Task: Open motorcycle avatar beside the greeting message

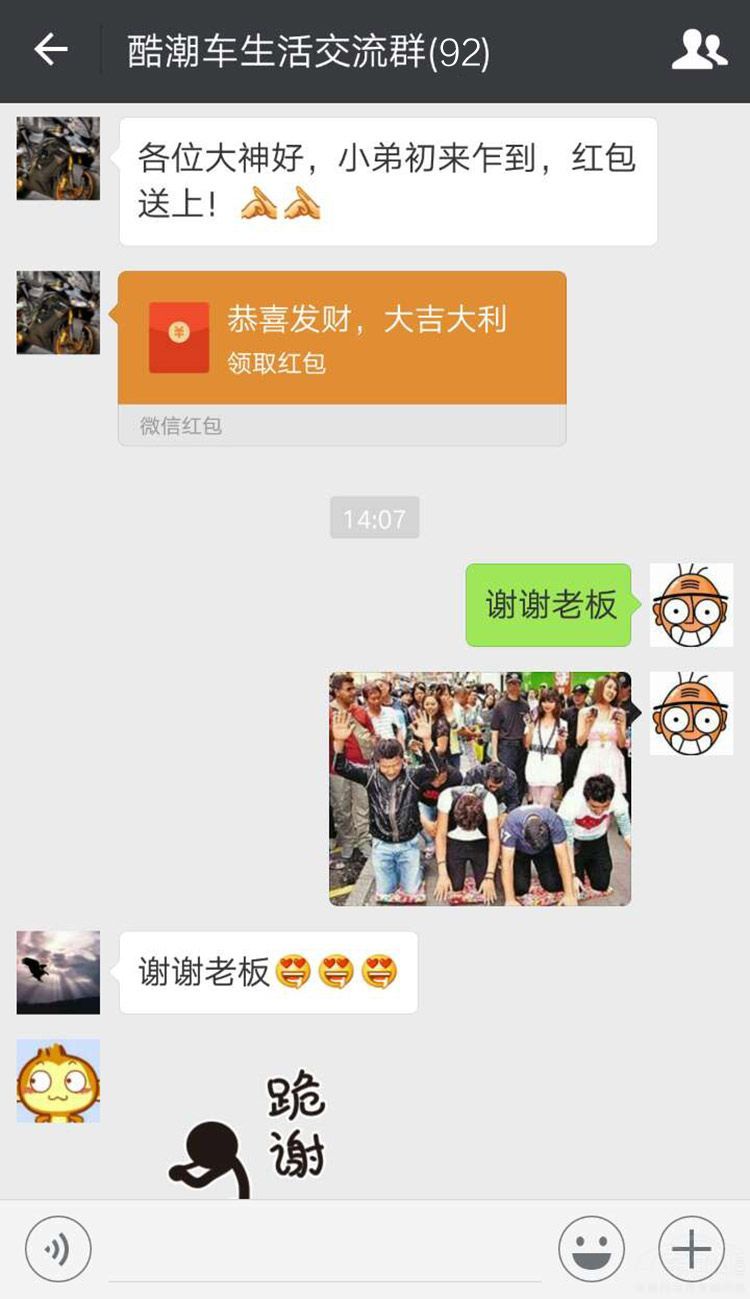Action: point(58,158)
